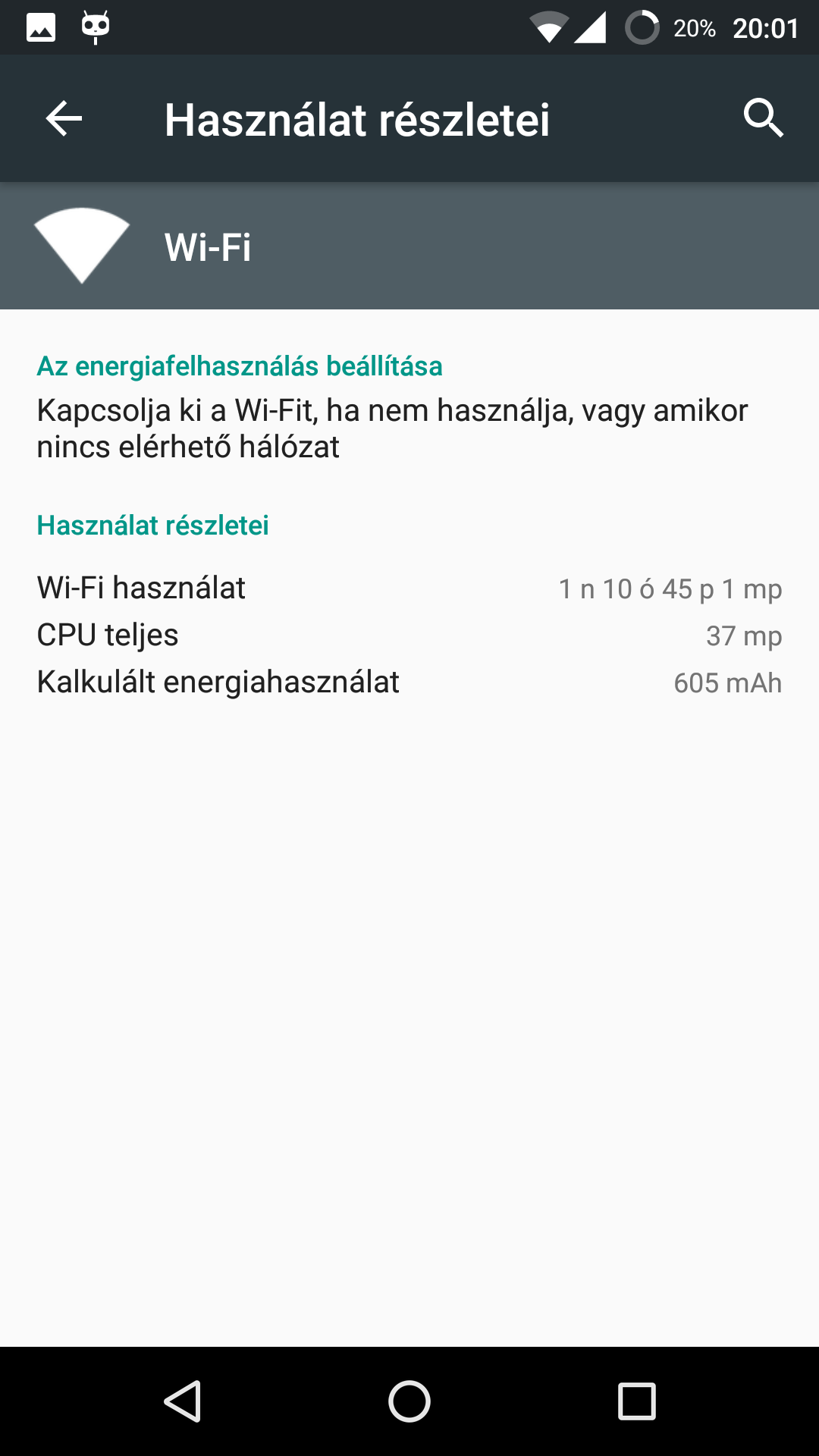
Task: Open the search icon in the app bar
Action: click(763, 118)
